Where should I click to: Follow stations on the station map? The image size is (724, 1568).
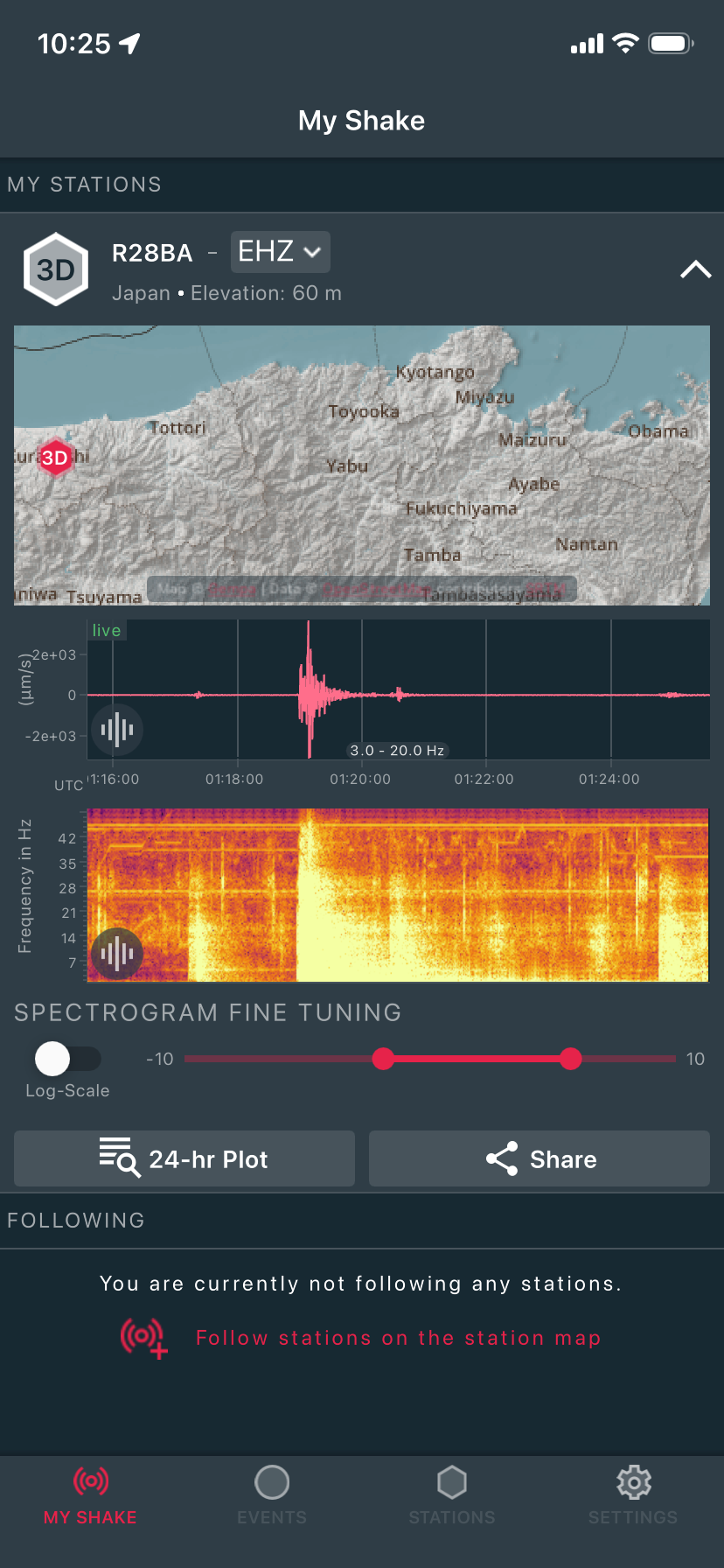tap(398, 1338)
